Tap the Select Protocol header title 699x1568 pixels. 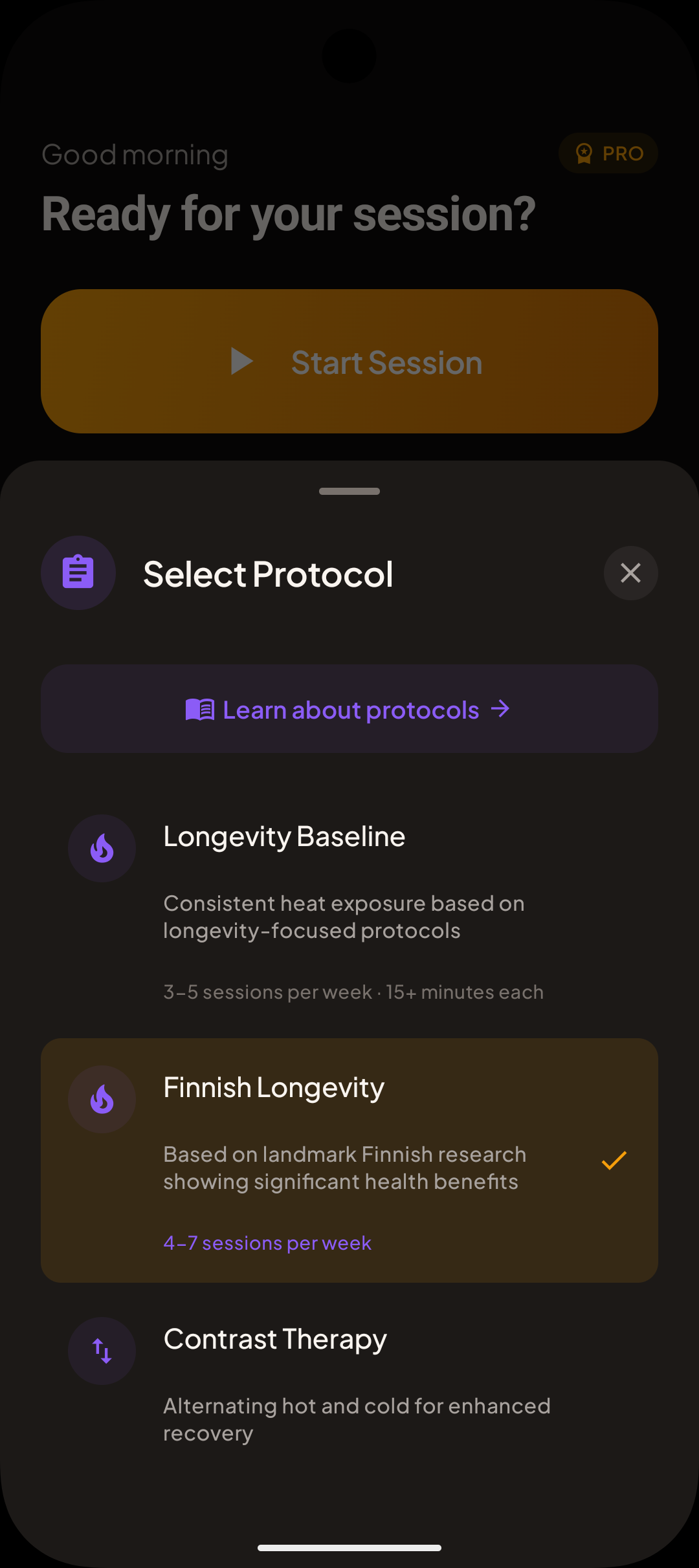(x=268, y=572)
